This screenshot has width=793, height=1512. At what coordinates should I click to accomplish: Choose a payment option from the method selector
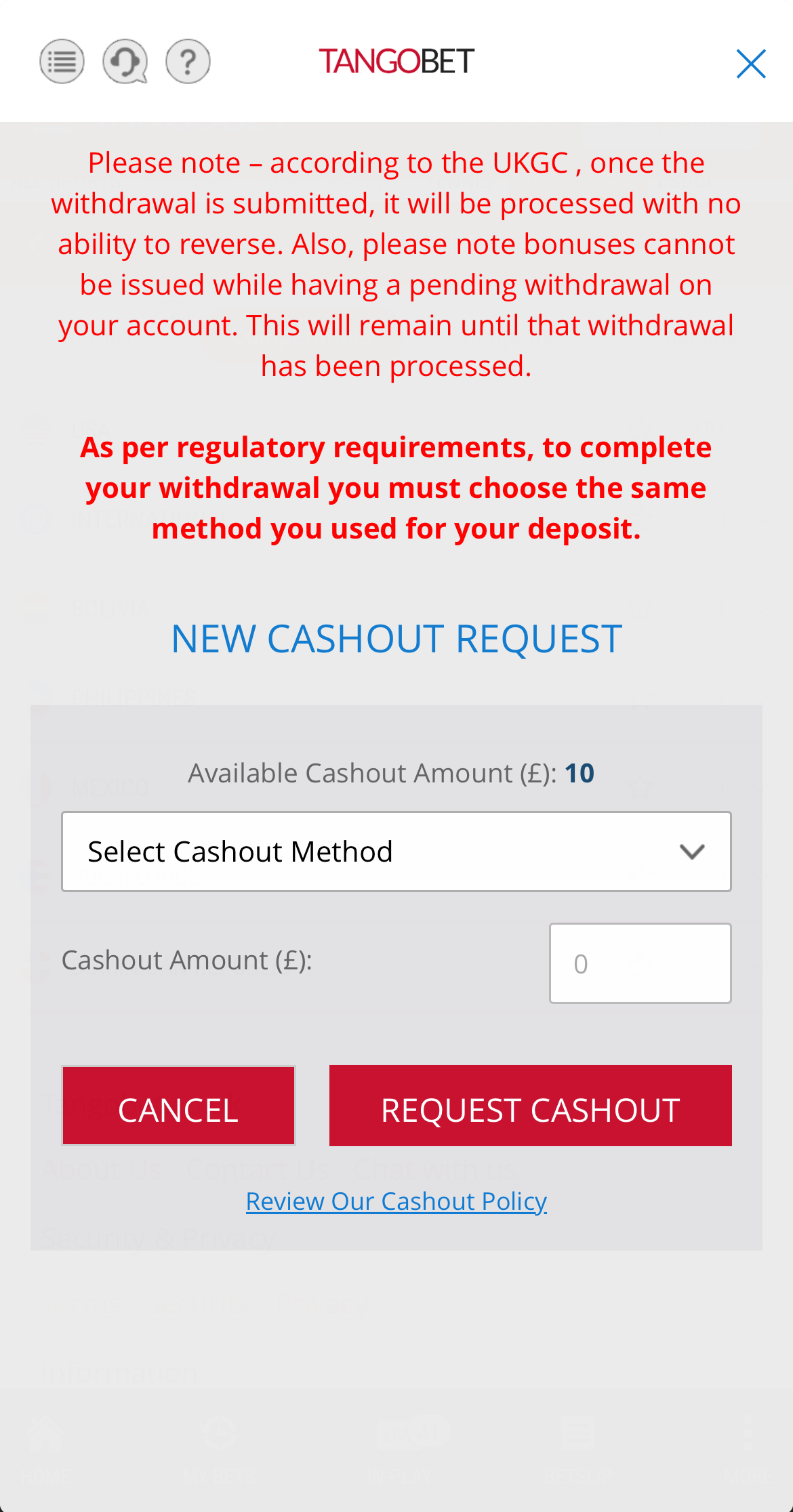tap(396, 851)
